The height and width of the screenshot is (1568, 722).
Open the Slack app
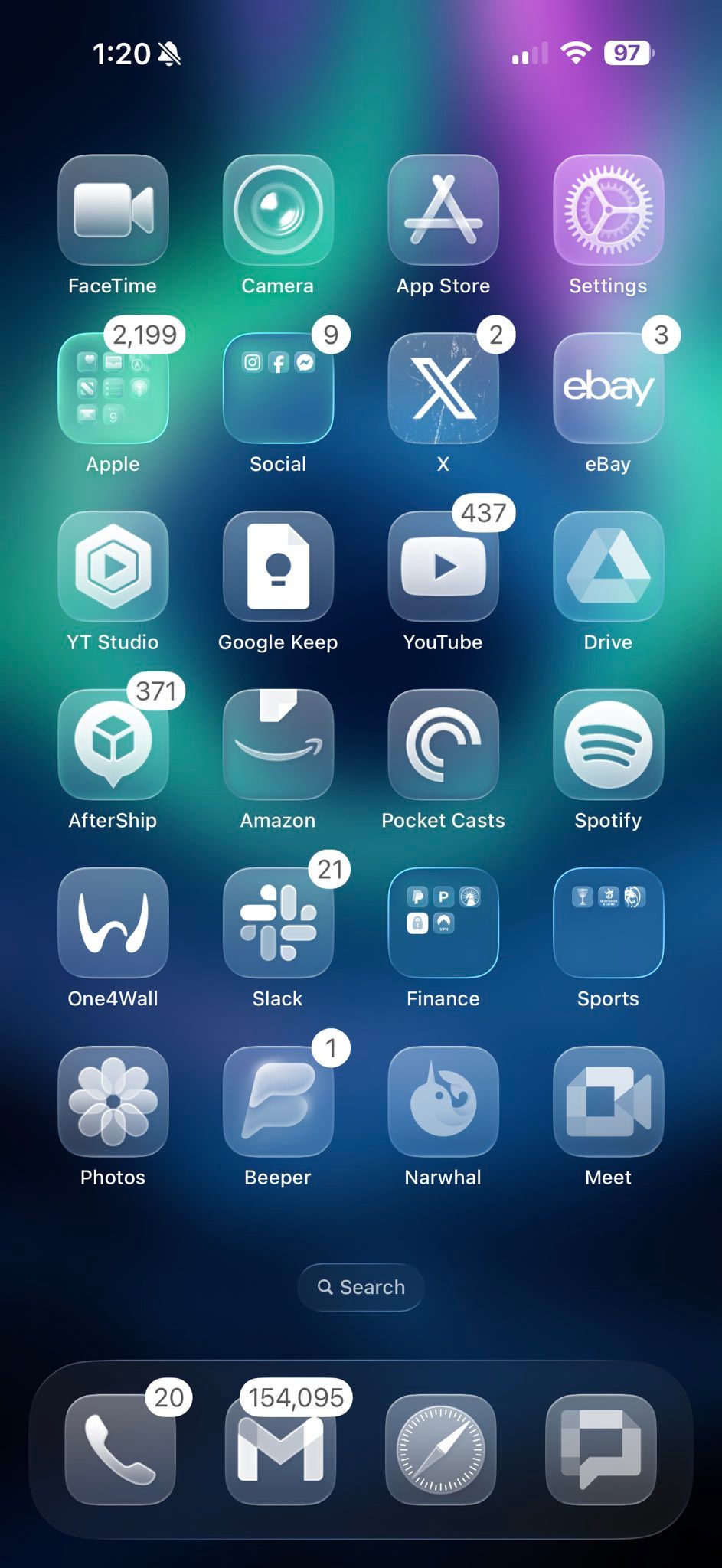(278, 923)
